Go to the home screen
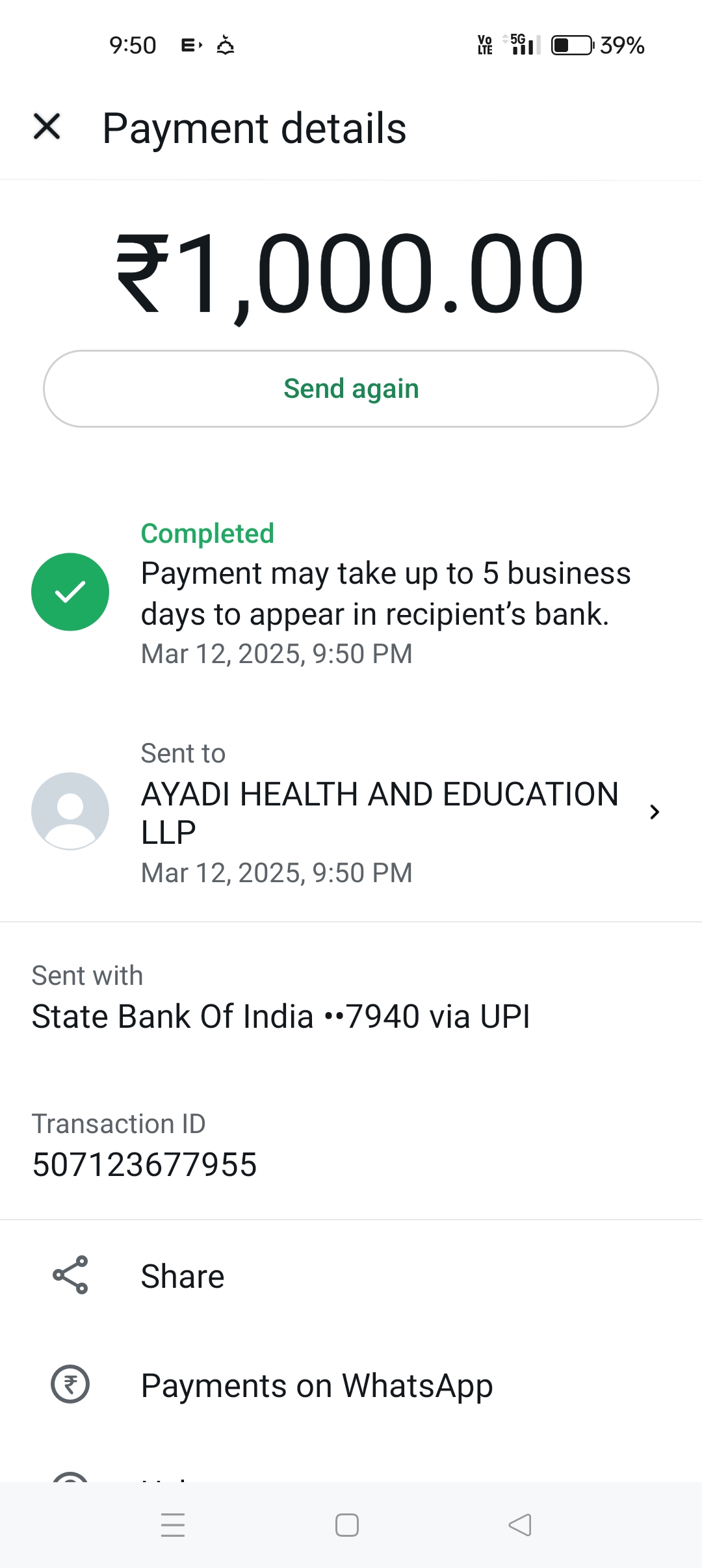 (x=347, y=1524)
